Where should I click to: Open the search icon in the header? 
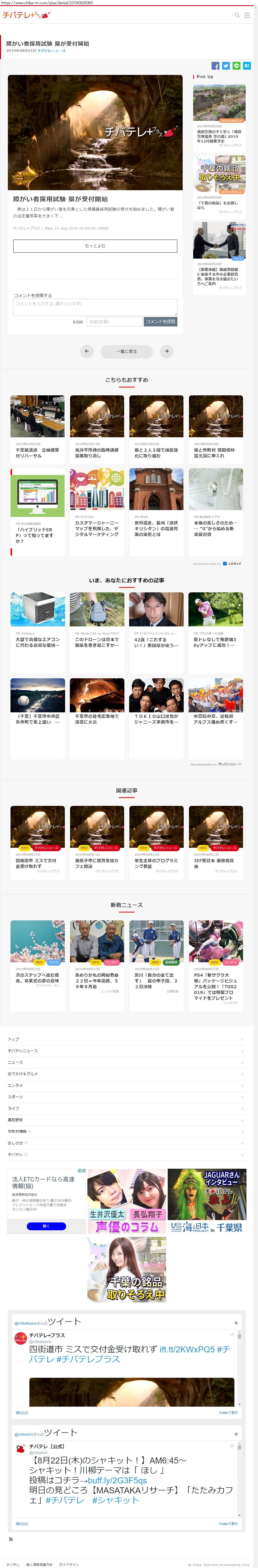coord(237,15)
